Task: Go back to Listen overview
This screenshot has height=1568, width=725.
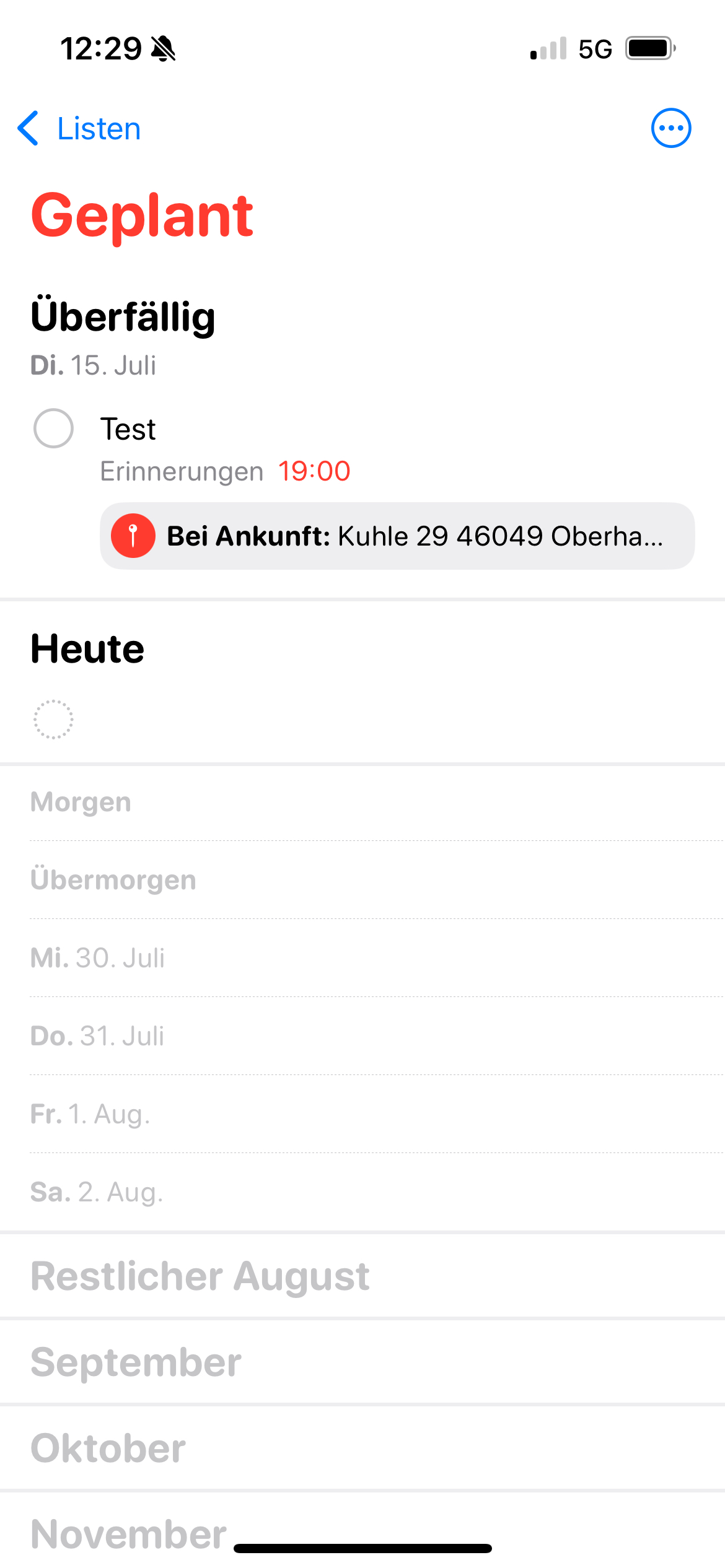Action: (79, 129)
